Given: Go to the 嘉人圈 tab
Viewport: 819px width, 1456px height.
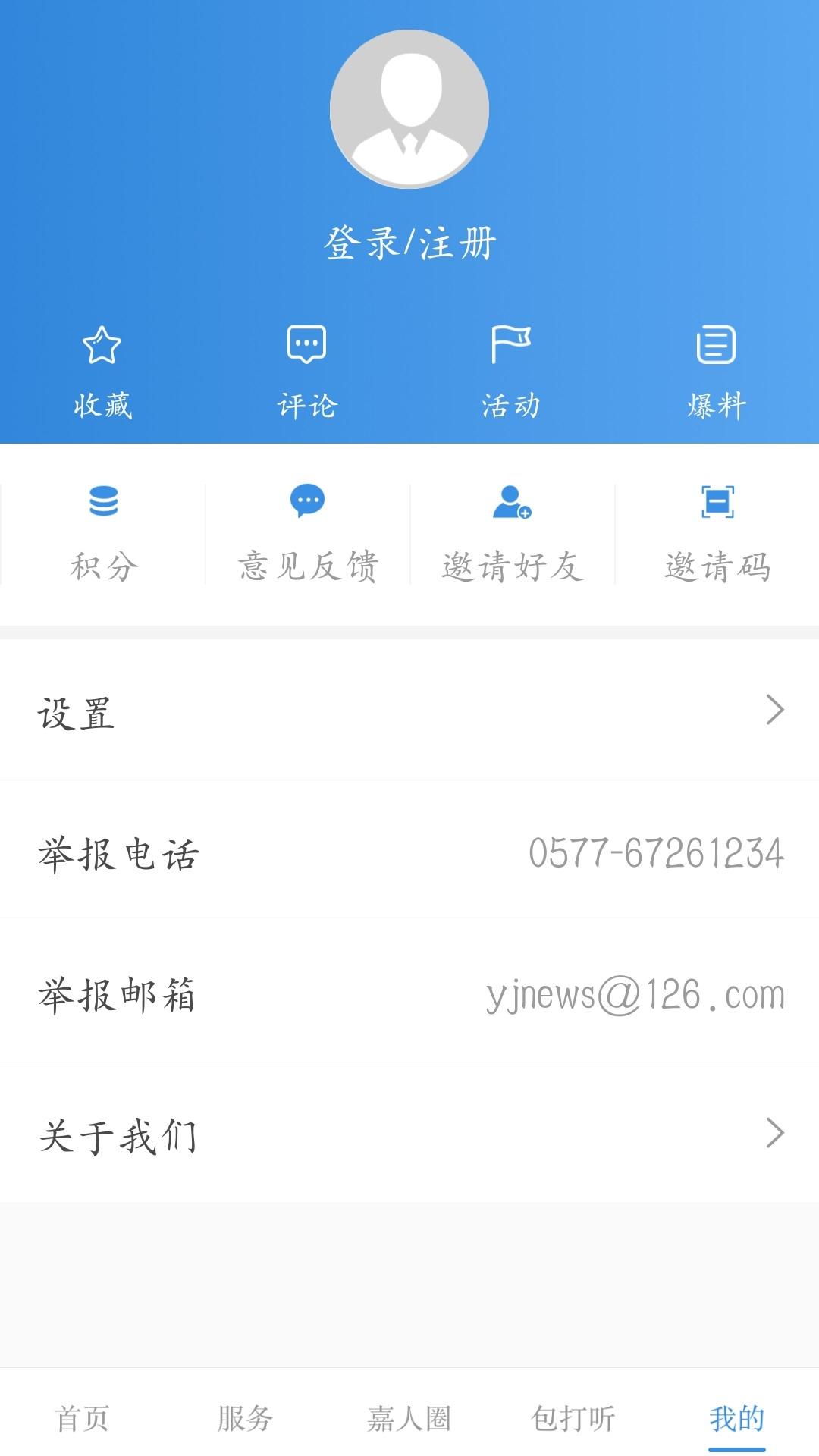Looking at the screenshot, I should pyautogui.click(x=409, y=1418).
